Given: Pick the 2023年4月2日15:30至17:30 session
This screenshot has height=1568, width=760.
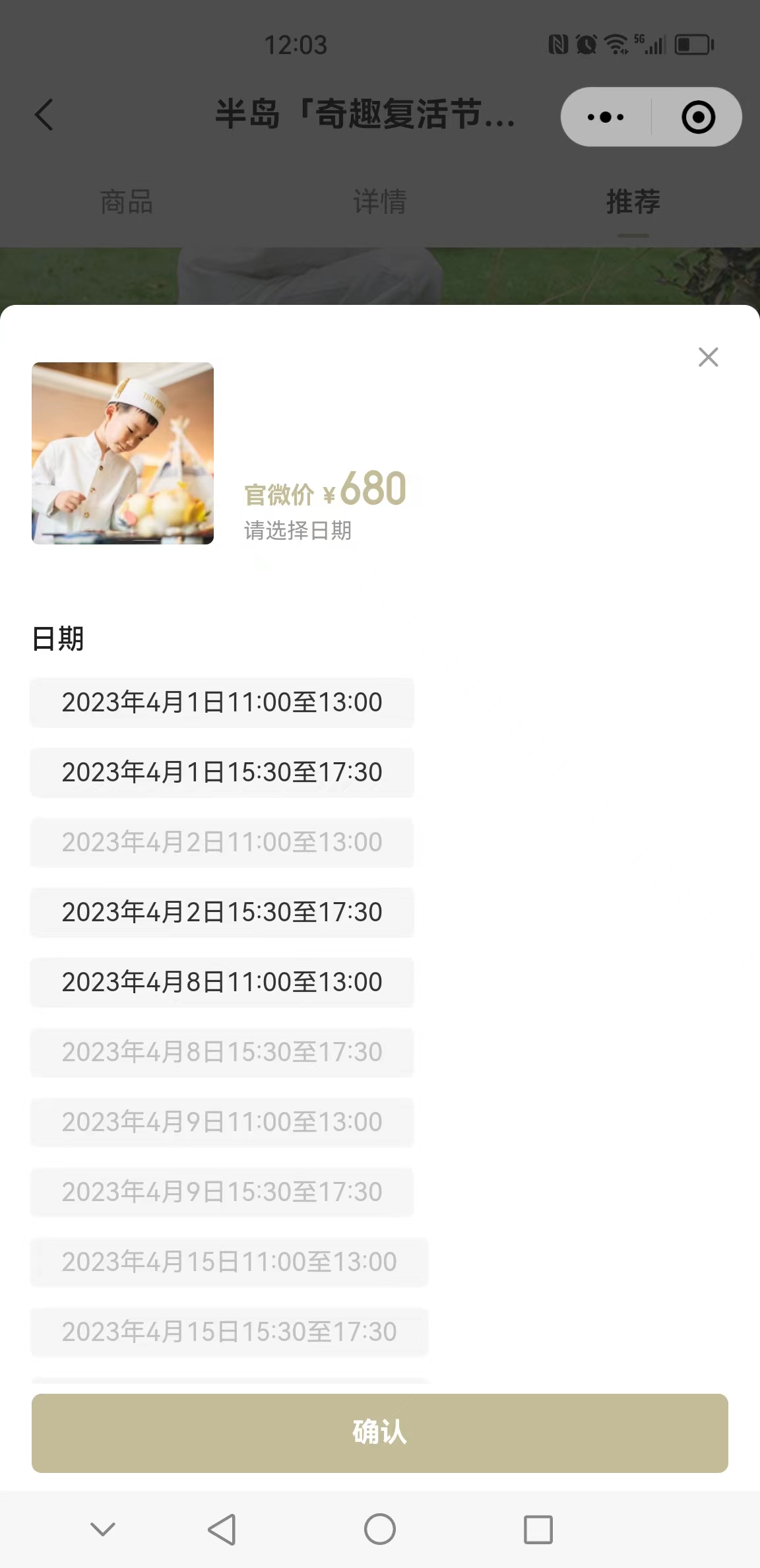Looking at the screenshot, I should 222,912.
